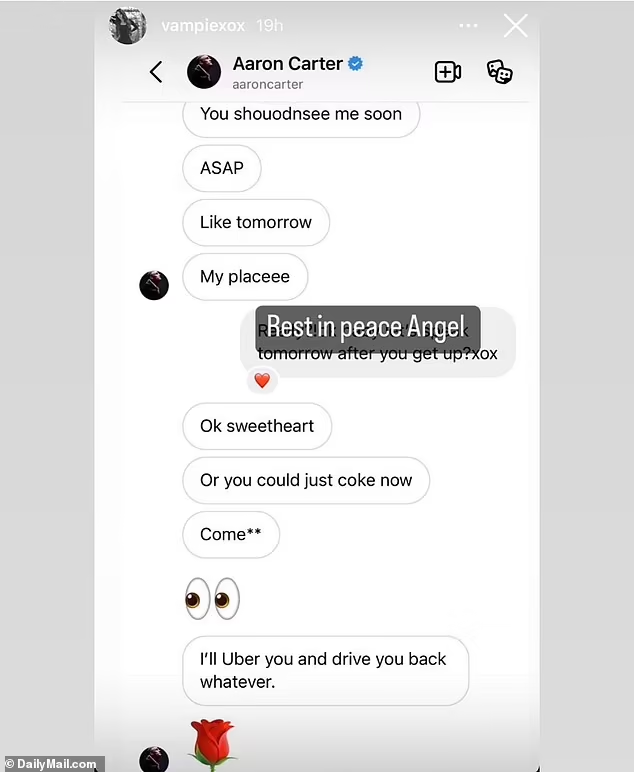Close the story viewer
The height and width of the screenshot is (772, 634).
515,26
